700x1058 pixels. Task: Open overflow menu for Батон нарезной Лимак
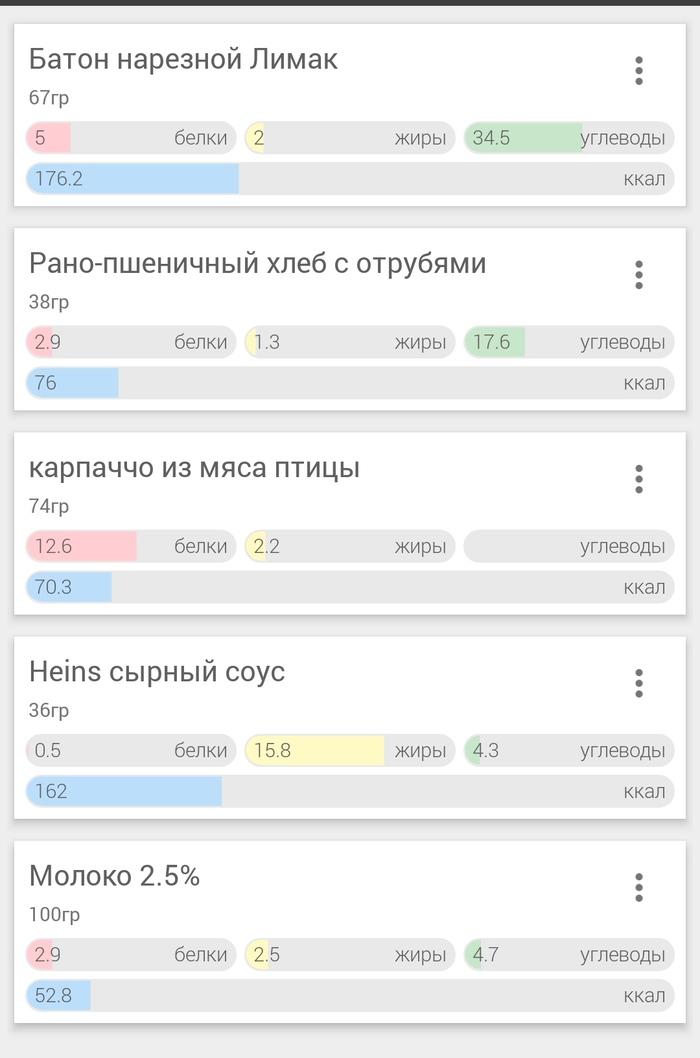pyautogui.click(x=639, y=71)
